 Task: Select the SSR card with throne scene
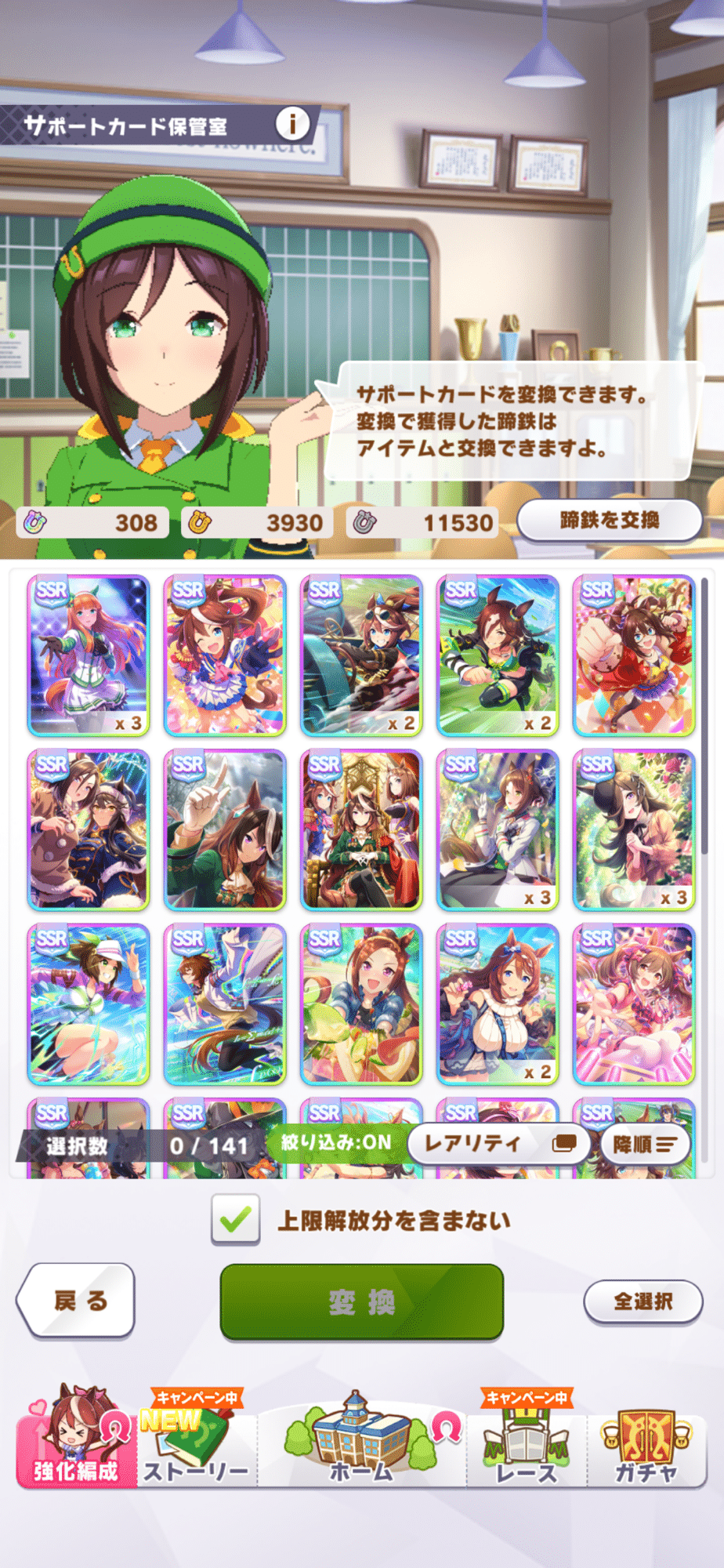point(361,829)
